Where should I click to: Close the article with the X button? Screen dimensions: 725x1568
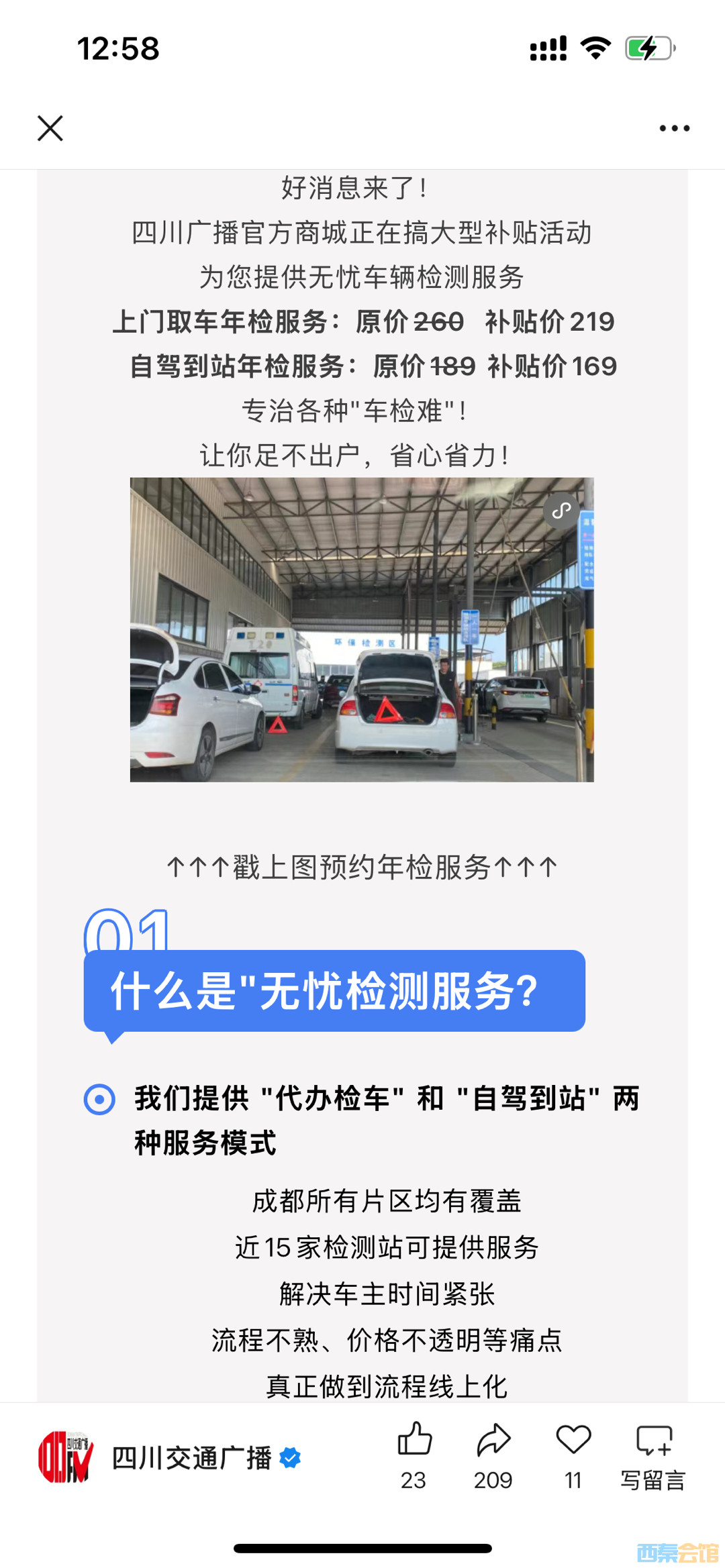[50, 129]
